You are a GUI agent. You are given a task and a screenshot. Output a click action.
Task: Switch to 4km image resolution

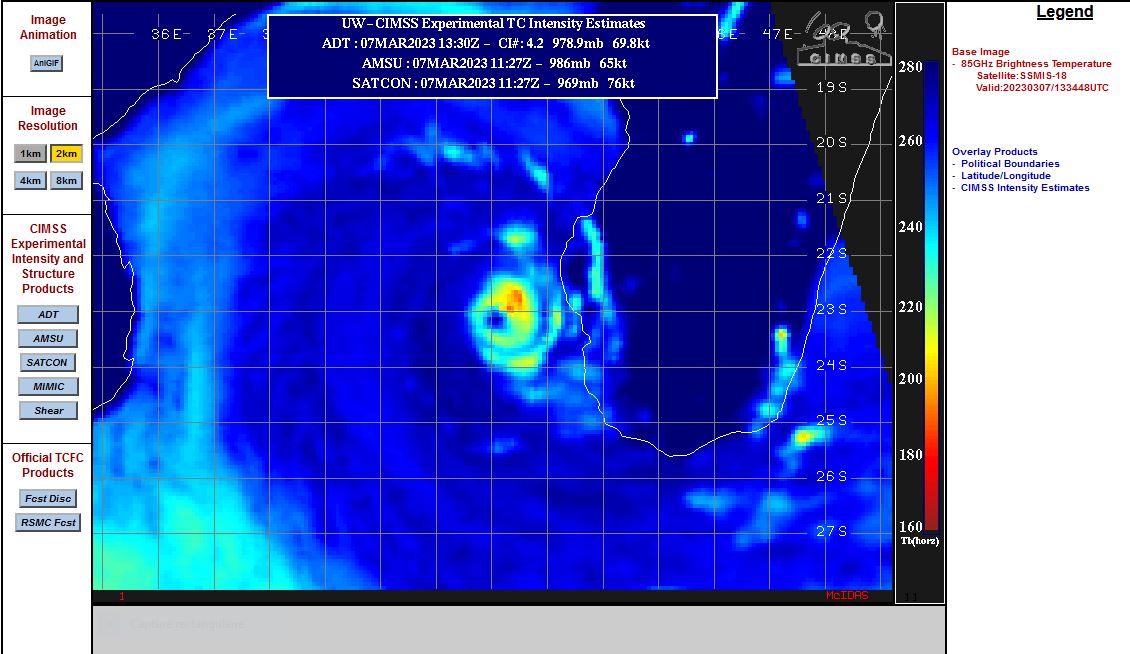[30, 181]
